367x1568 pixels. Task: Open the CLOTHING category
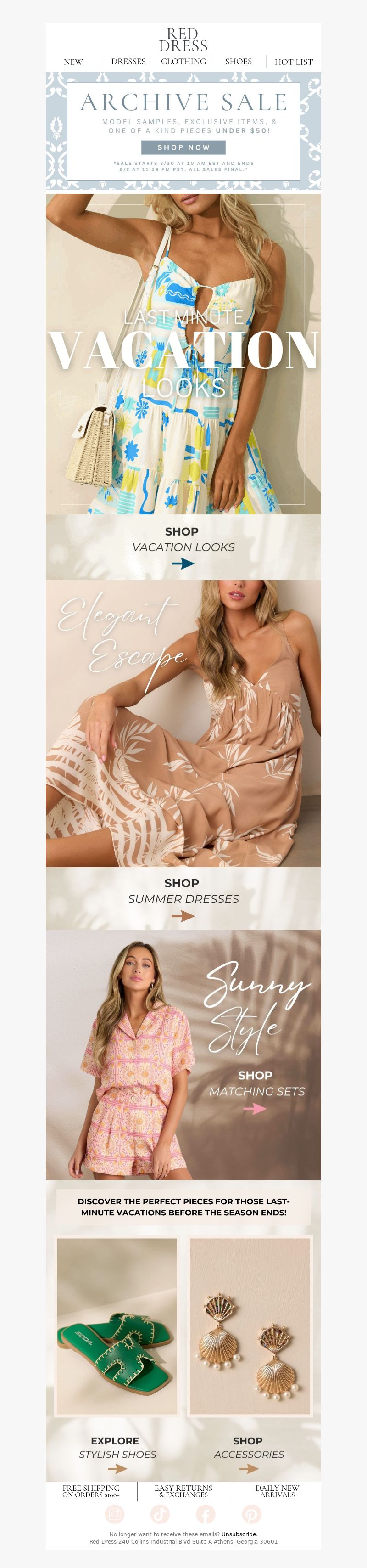tap(183, 62)
